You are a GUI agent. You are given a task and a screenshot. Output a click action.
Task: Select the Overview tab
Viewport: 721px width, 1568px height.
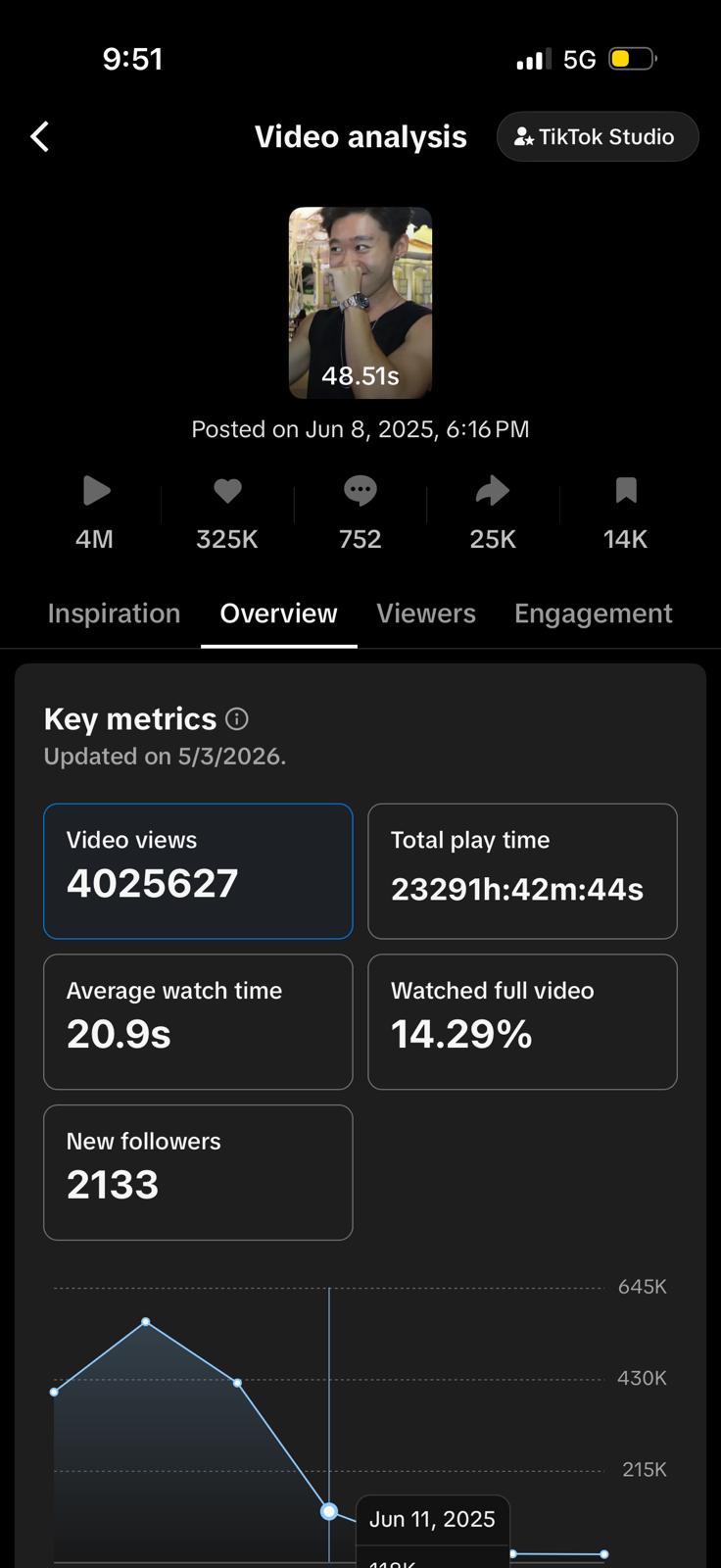pos(278,613)
